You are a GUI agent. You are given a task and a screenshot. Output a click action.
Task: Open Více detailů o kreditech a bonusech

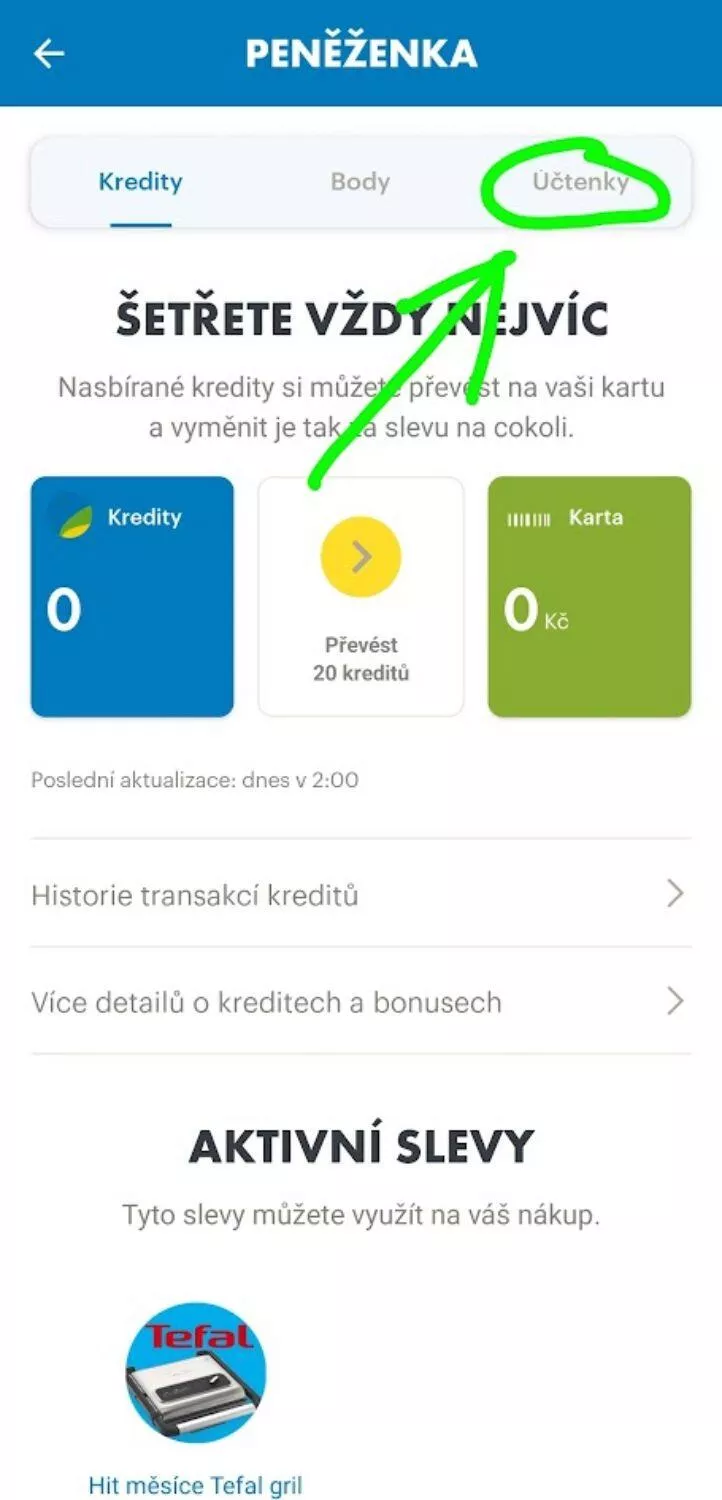coord(361,1001)
